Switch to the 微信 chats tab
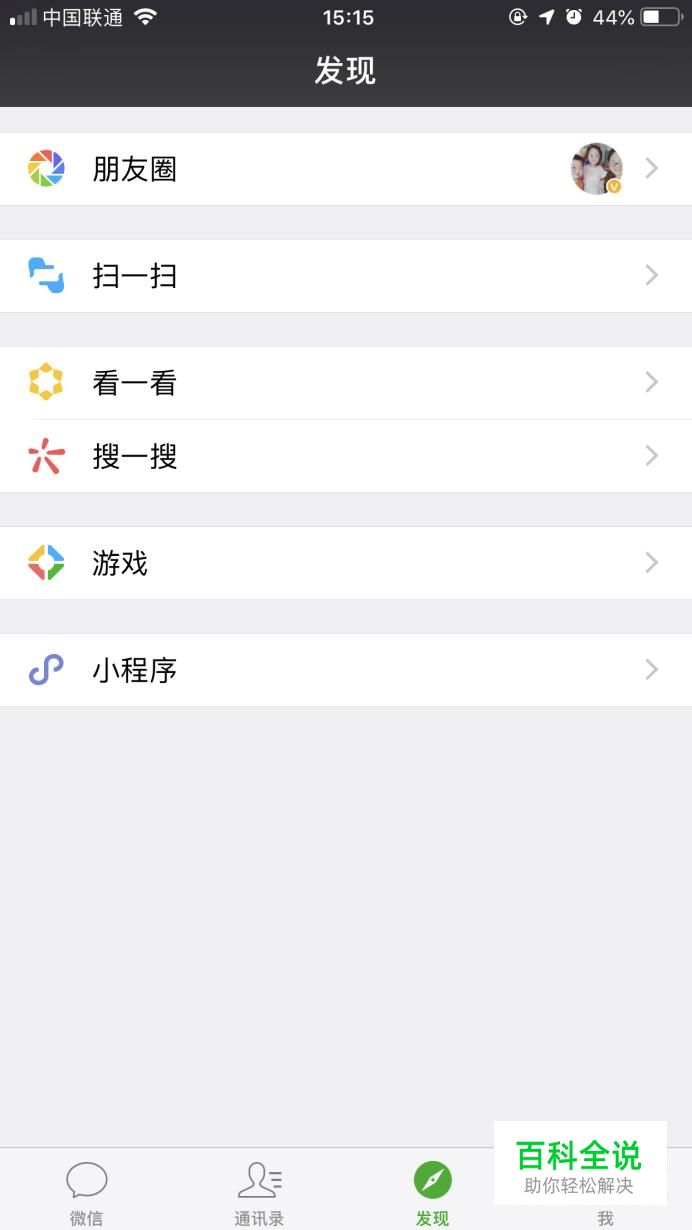 tap(87, 1192)
